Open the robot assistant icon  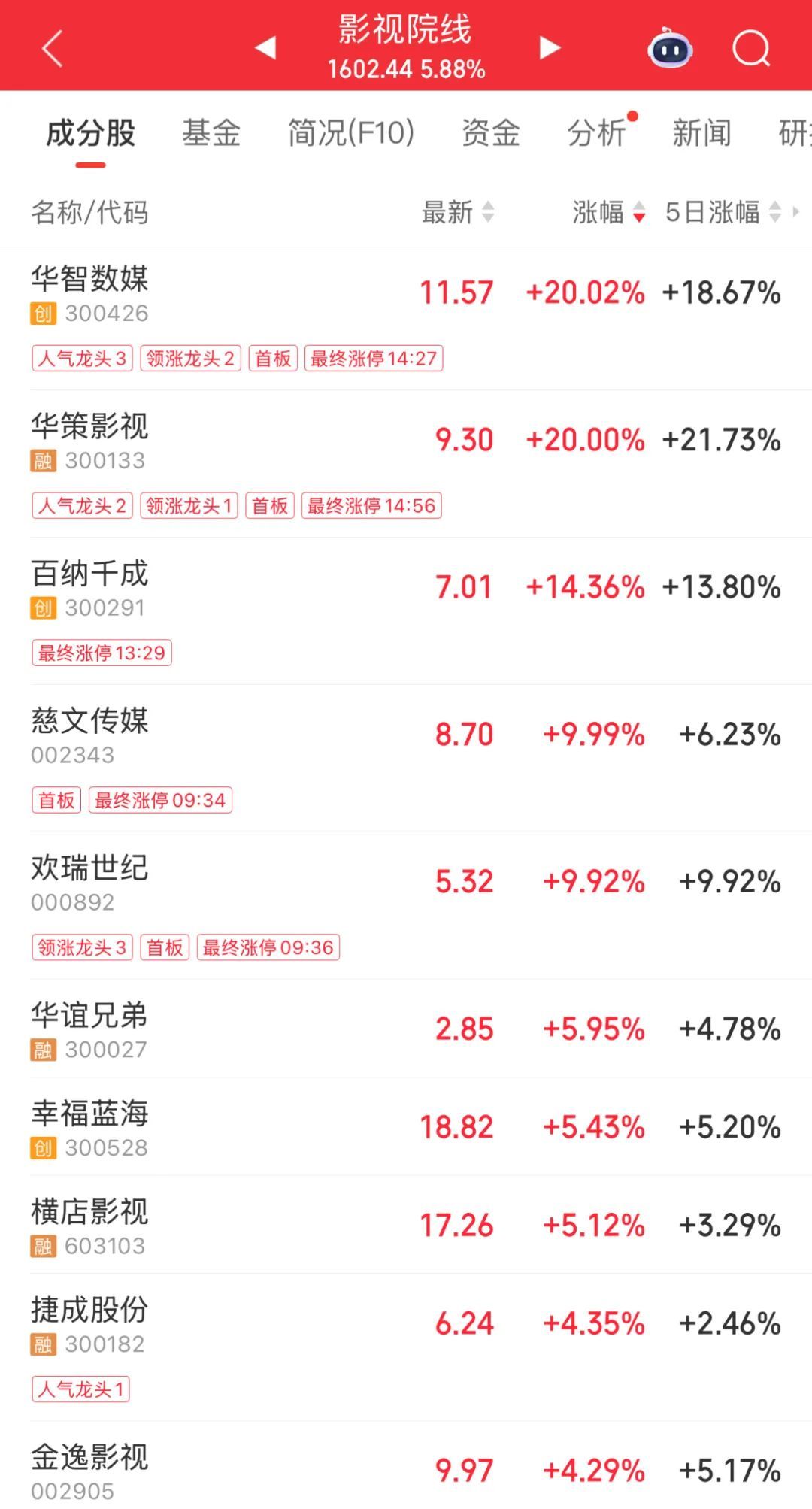pyautogui.click(x=670, y=48)
